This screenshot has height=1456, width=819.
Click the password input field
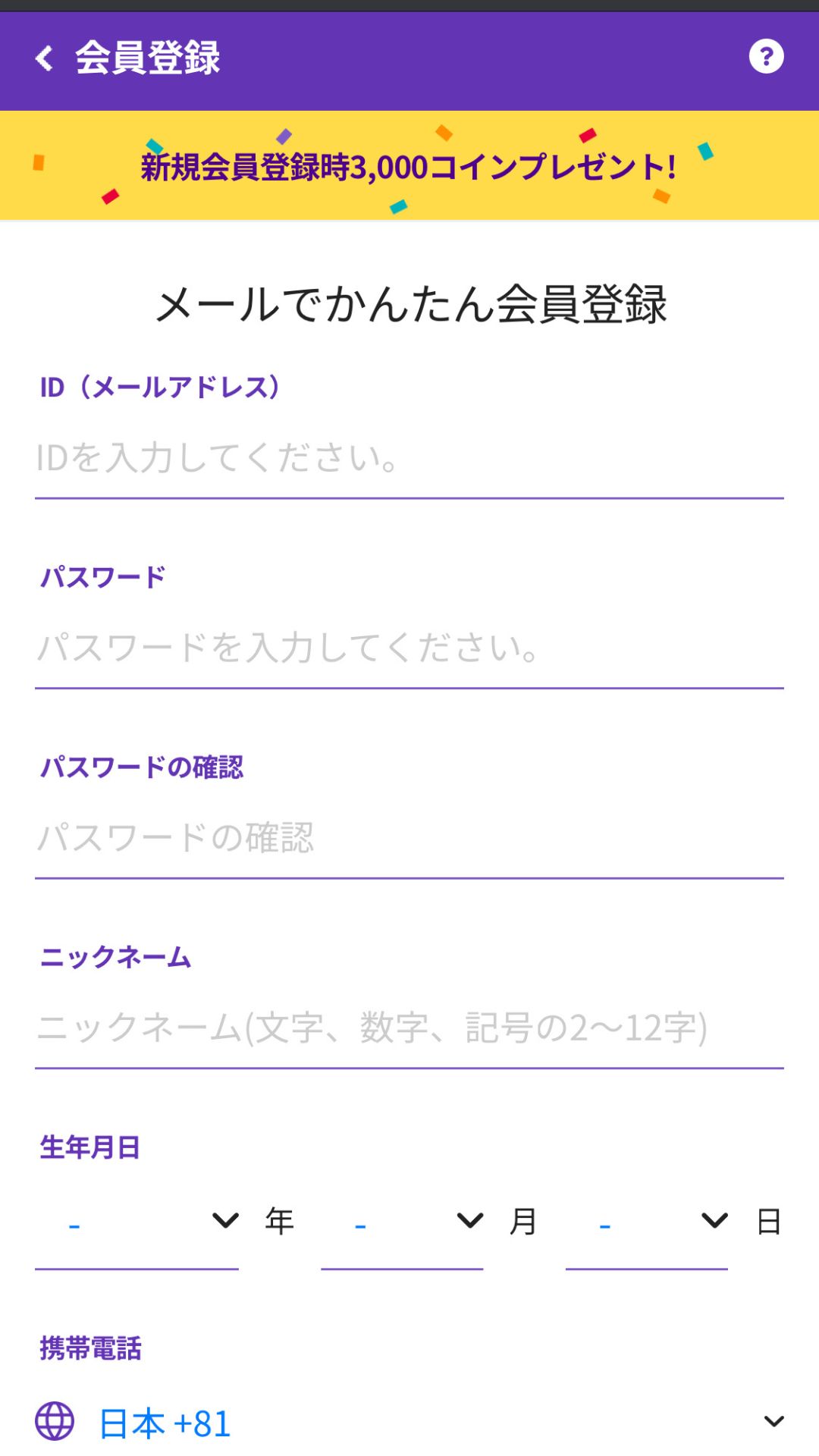coord(409,648)
